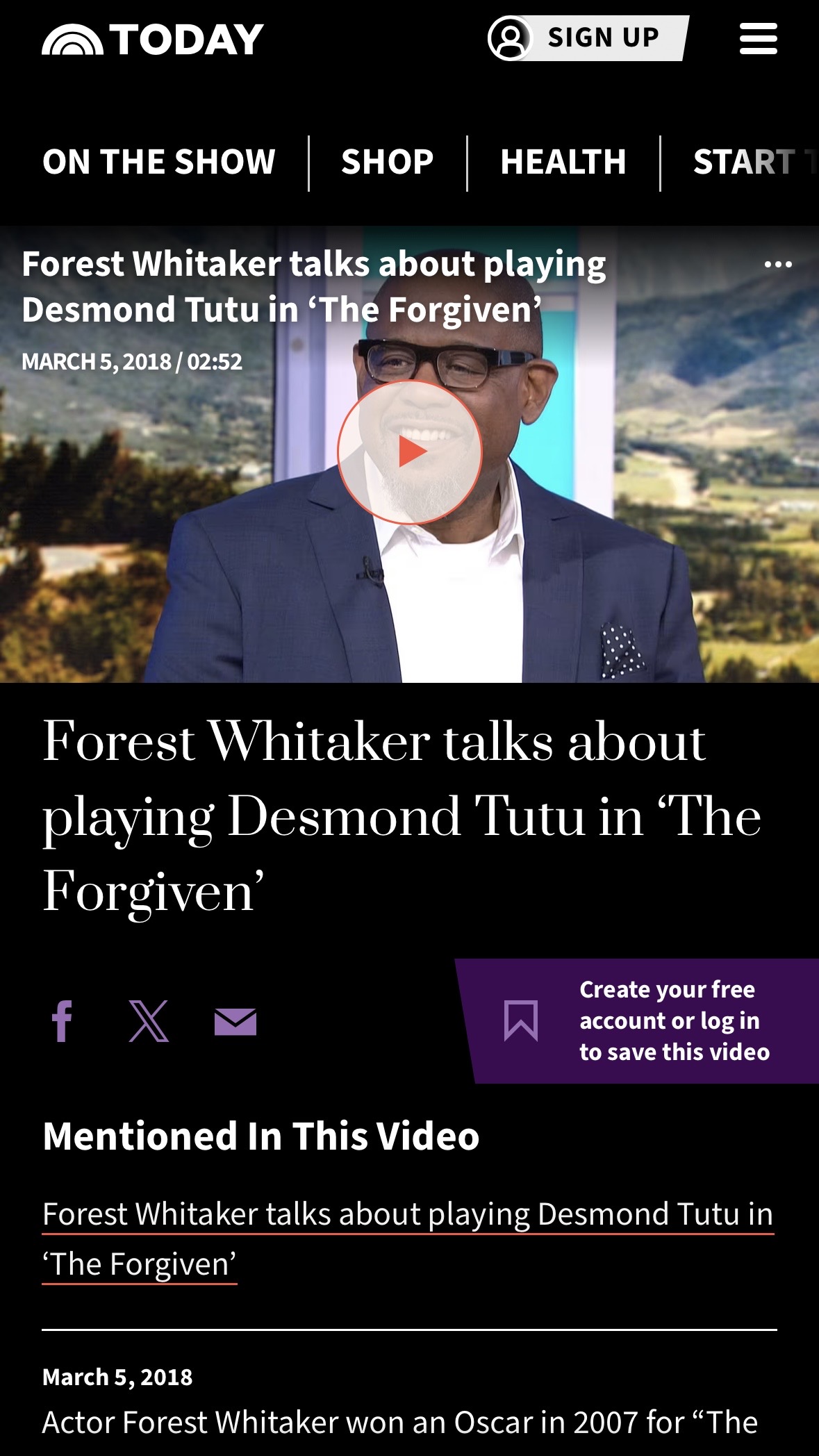Open the TODAY home logo

coord(153,39)
